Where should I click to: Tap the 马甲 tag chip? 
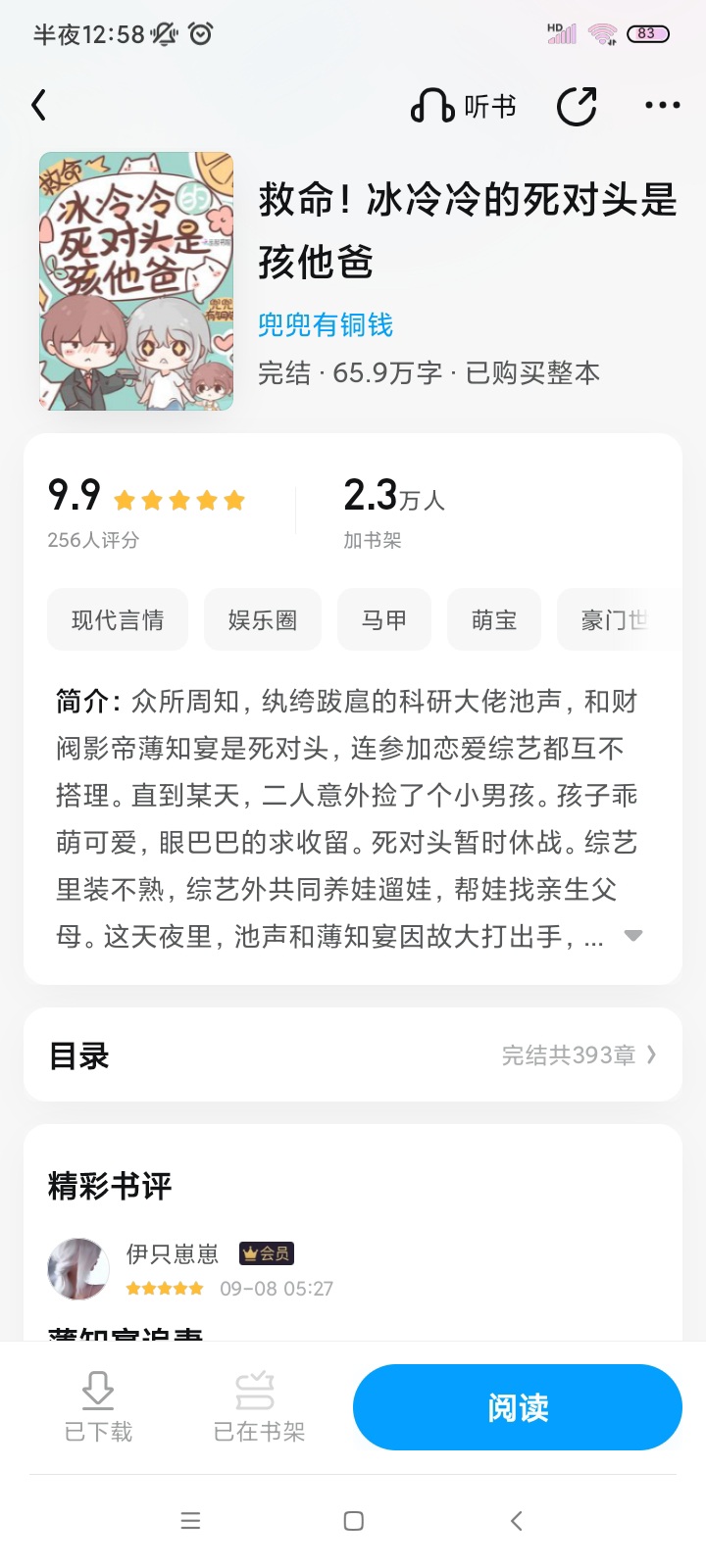tap(384, 619)
